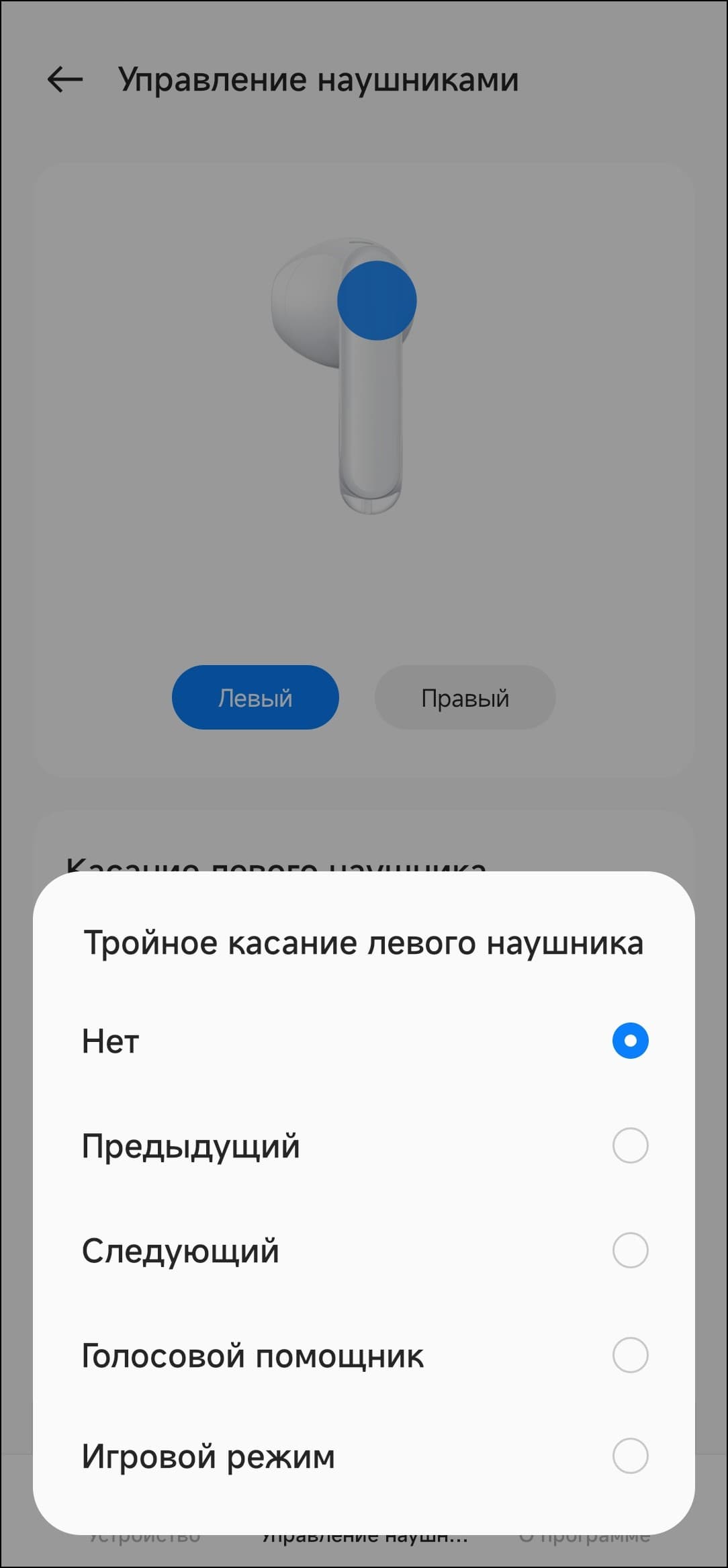Select "Следующий" as the triple tap action

[630, 1250]
